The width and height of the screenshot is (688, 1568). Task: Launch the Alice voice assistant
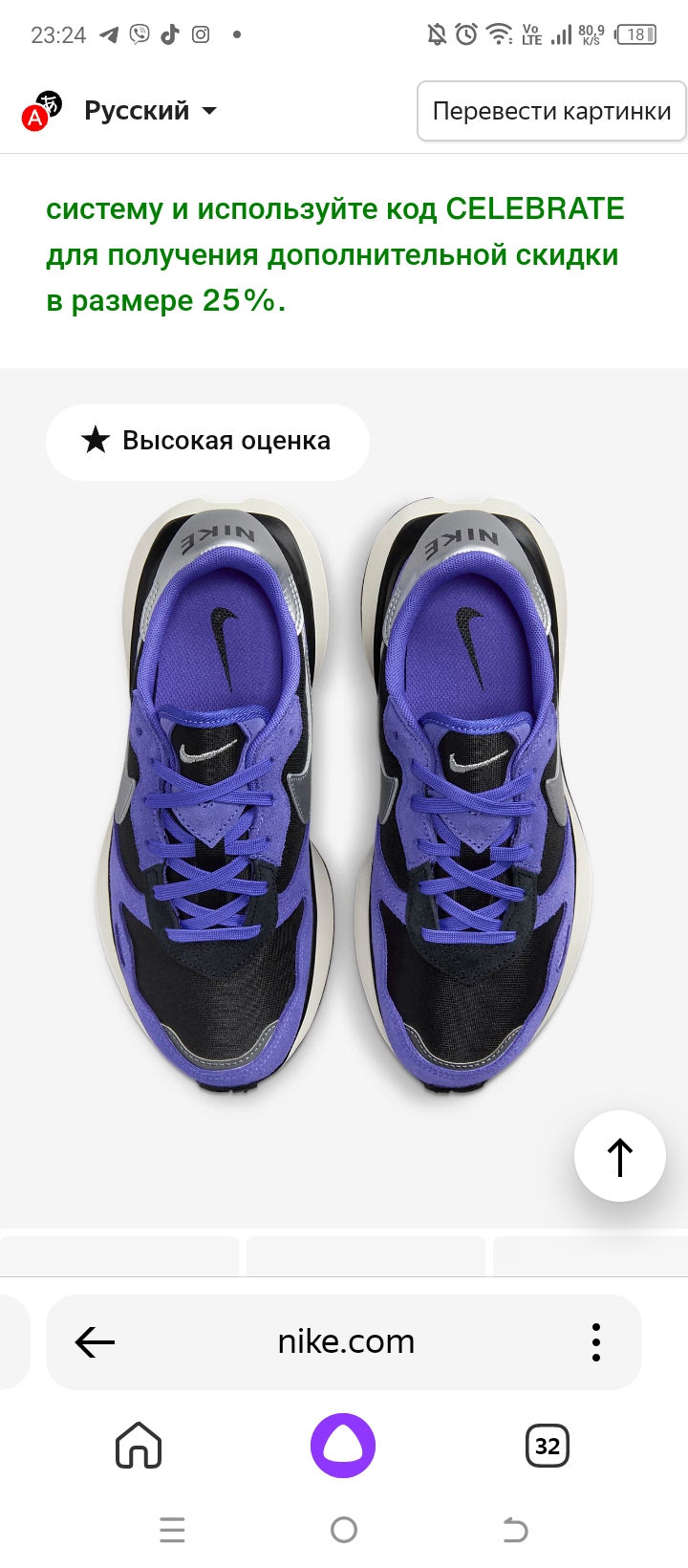tap(343, 1446)
